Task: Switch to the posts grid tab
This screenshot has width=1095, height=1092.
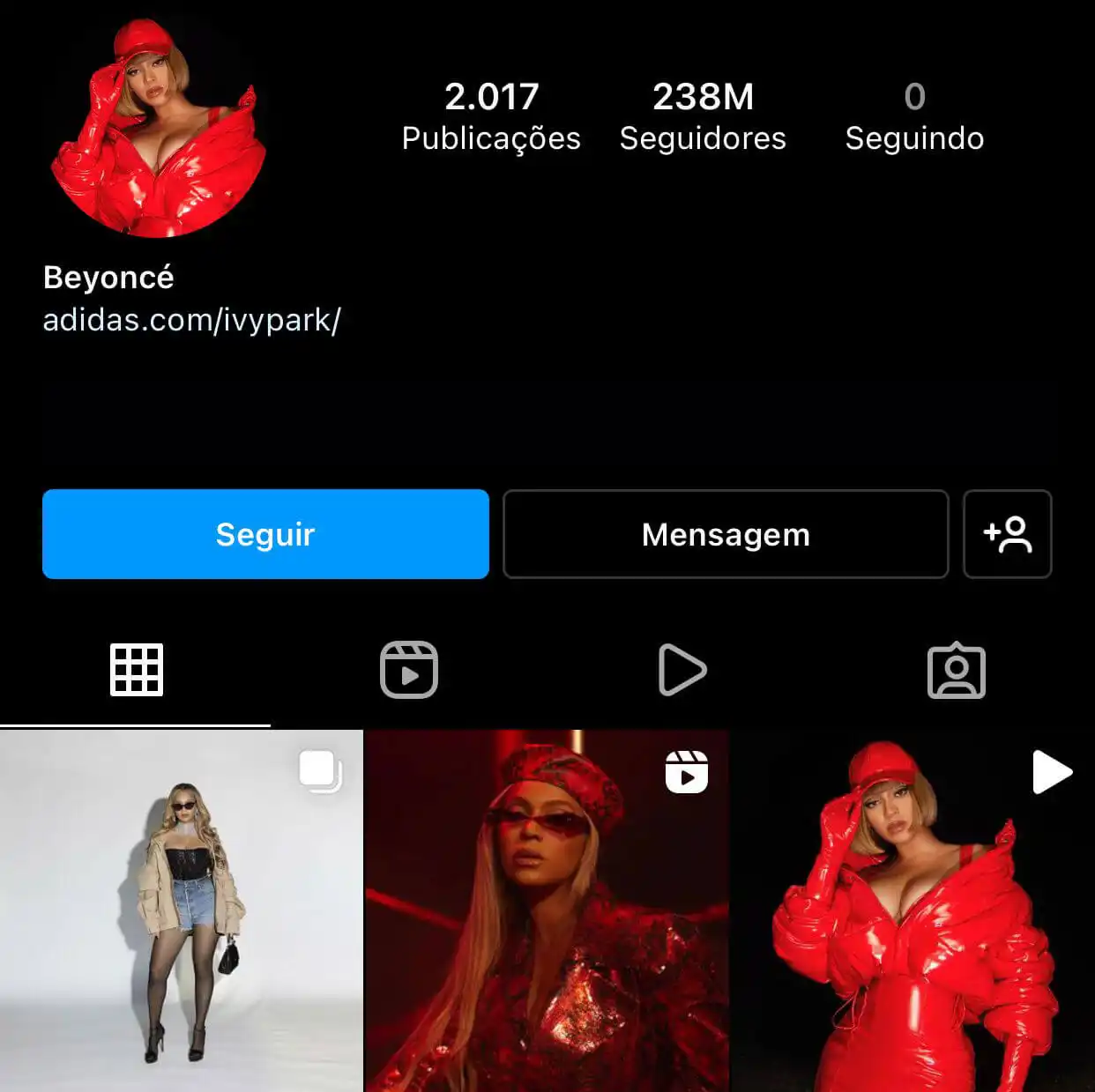Action: click(136, 671)
